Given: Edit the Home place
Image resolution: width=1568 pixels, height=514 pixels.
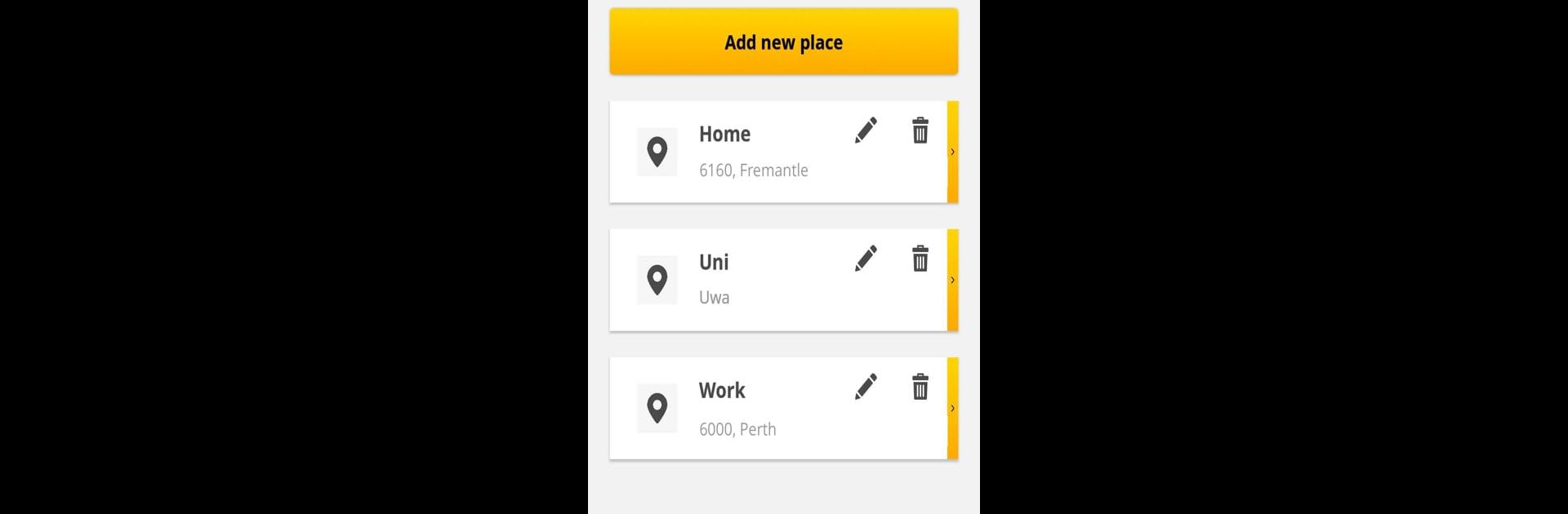Looking at the screenshot, I should 866,131.
